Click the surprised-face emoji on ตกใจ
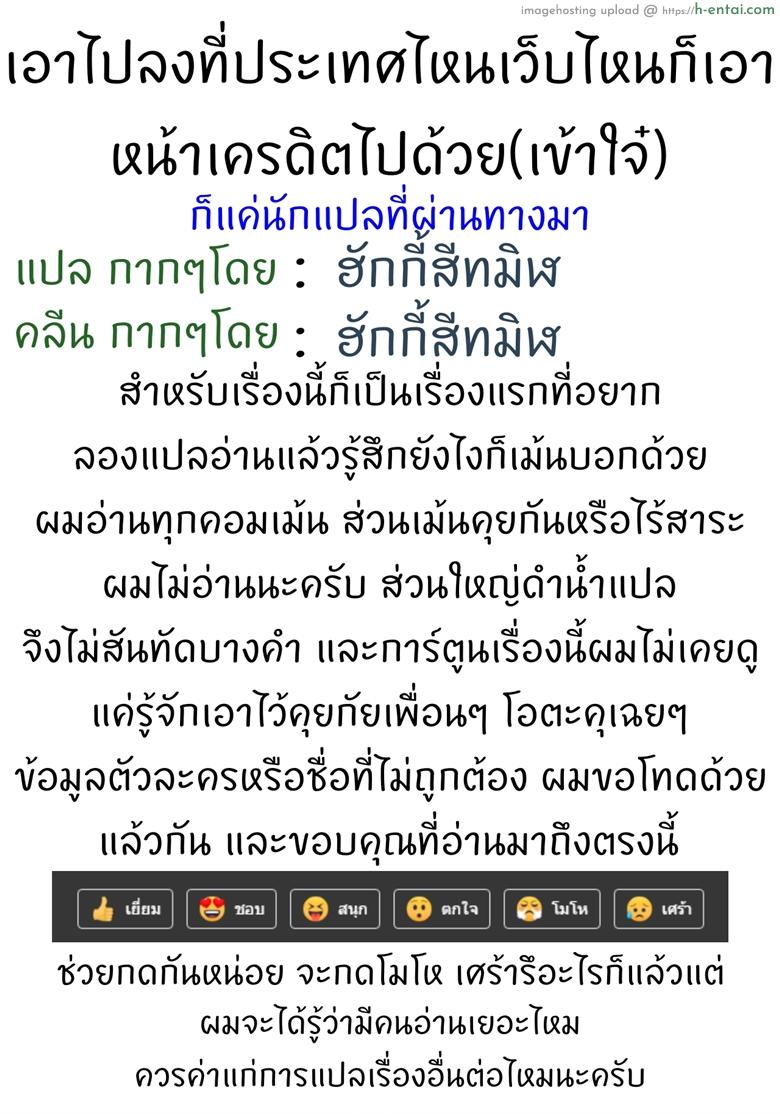The height and width of the screenshot is (1114, 780). tap(420, 908)
